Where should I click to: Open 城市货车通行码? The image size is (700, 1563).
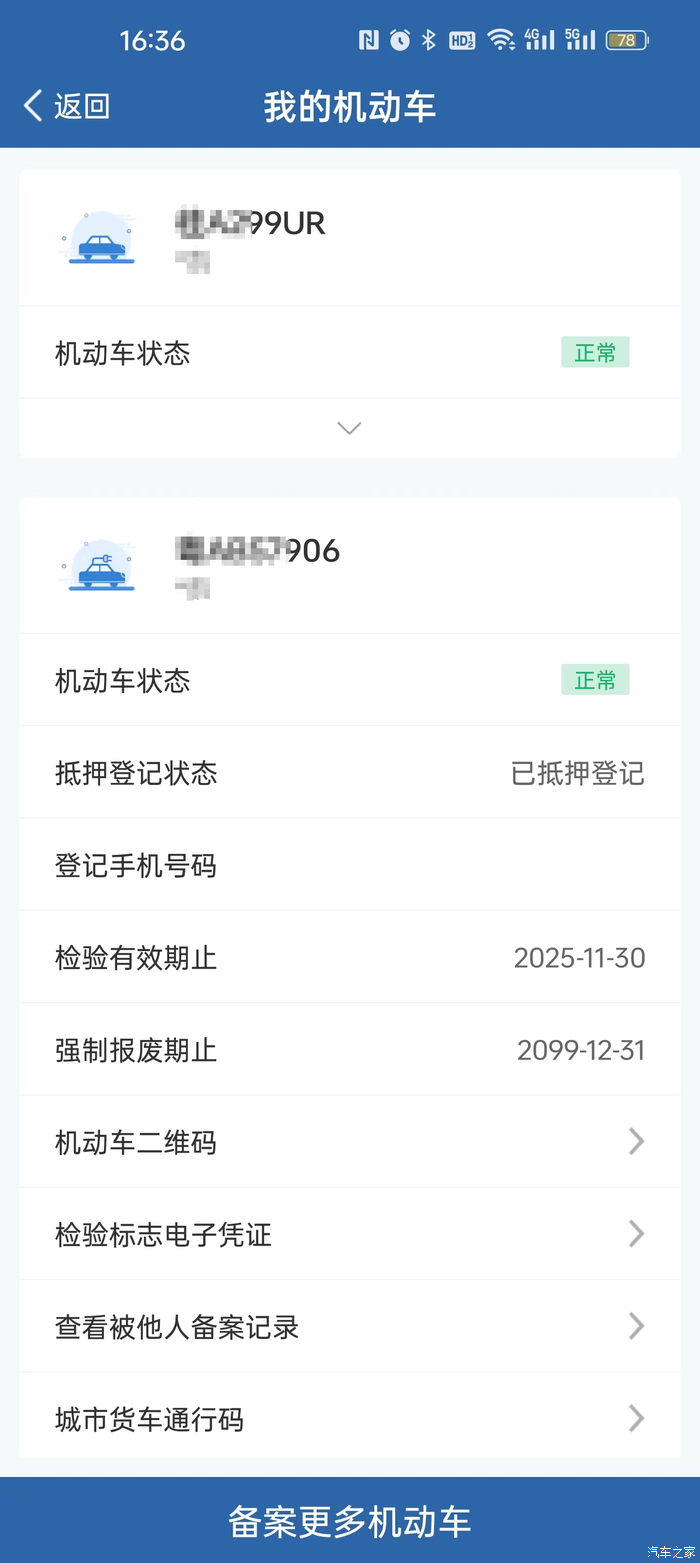(x=349, y=1419)
